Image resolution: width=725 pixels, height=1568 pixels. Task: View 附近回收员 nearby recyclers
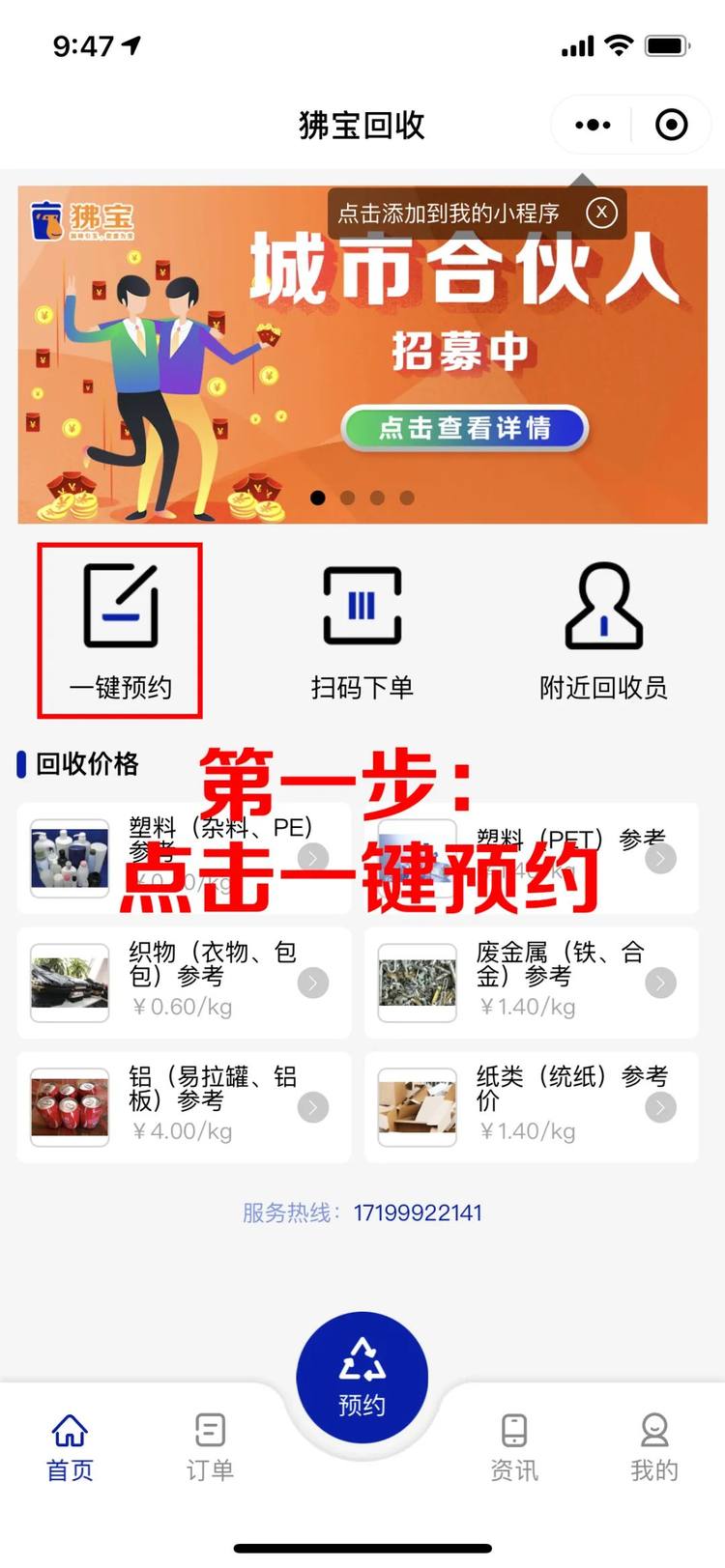(x=603, y=631)
